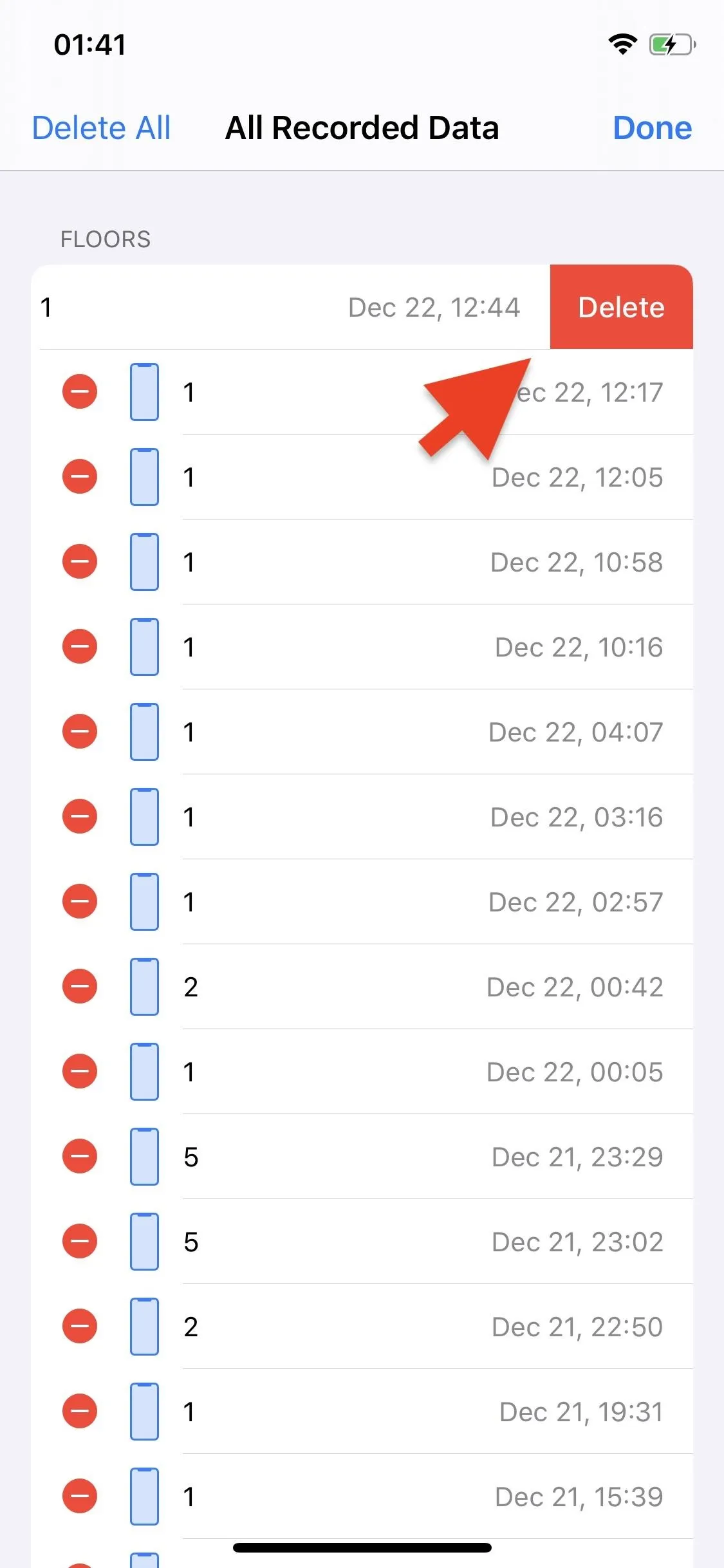Screen dimensions: 724x1568
Task: Tap the minus icon for Dec 21, 23:29
Action: pos(80,1156)
